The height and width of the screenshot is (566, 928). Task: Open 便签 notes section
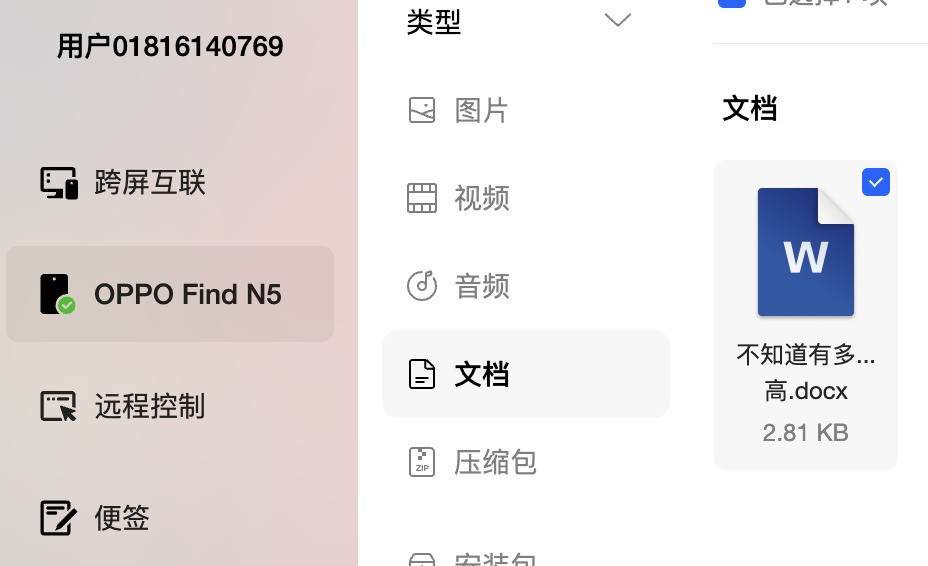pos(122,518)
